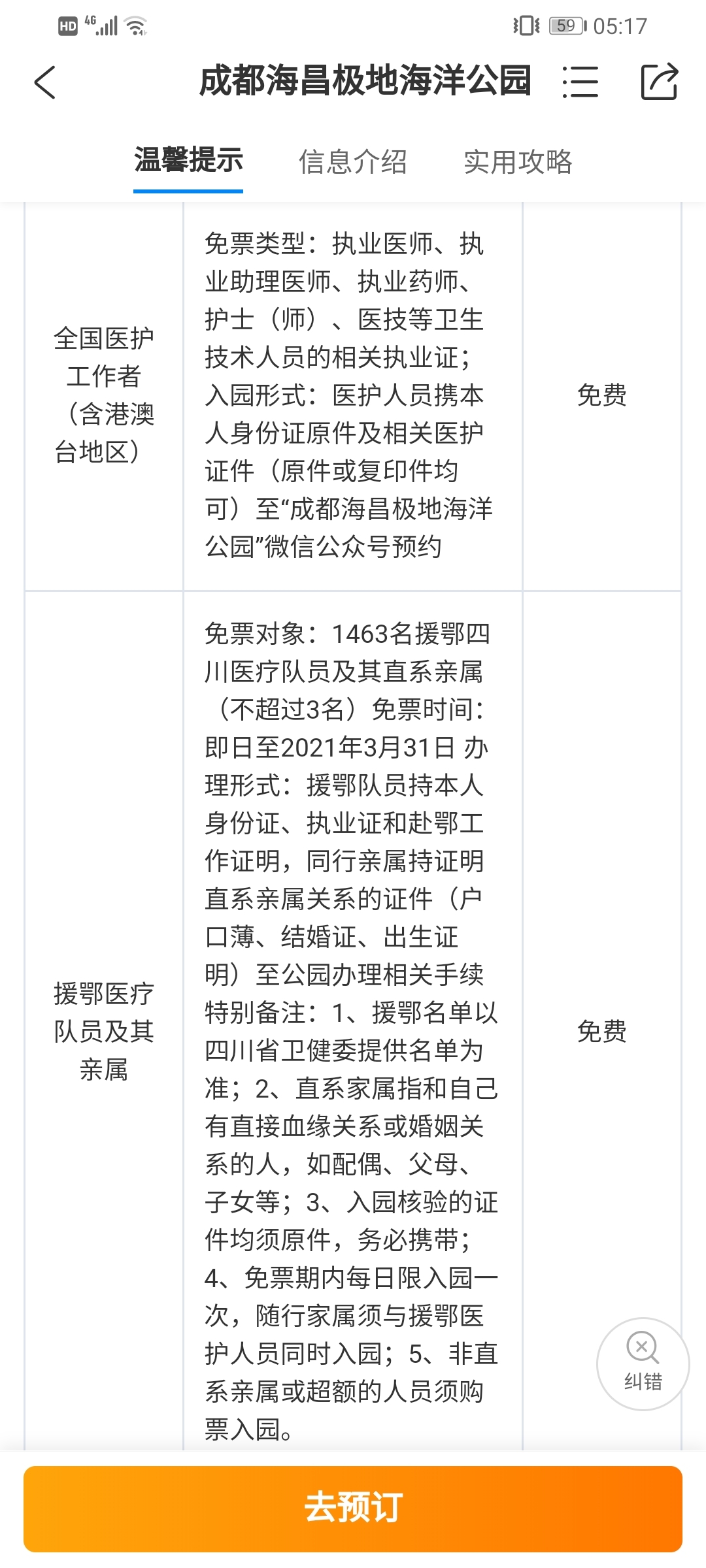
Task: Tap 去预订 to book tickets
Action: 353,1508
